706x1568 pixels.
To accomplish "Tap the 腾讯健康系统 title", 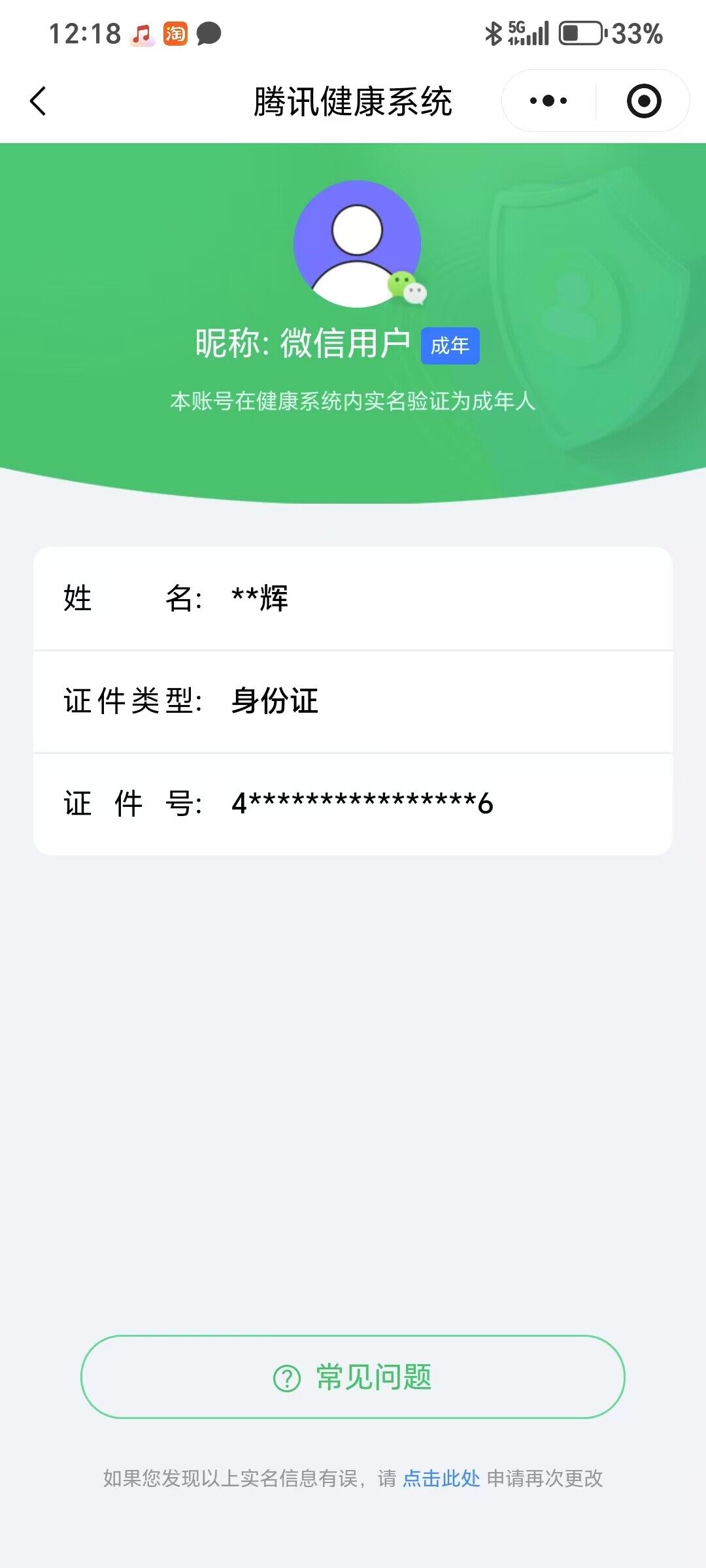I will tap(353, 101).
